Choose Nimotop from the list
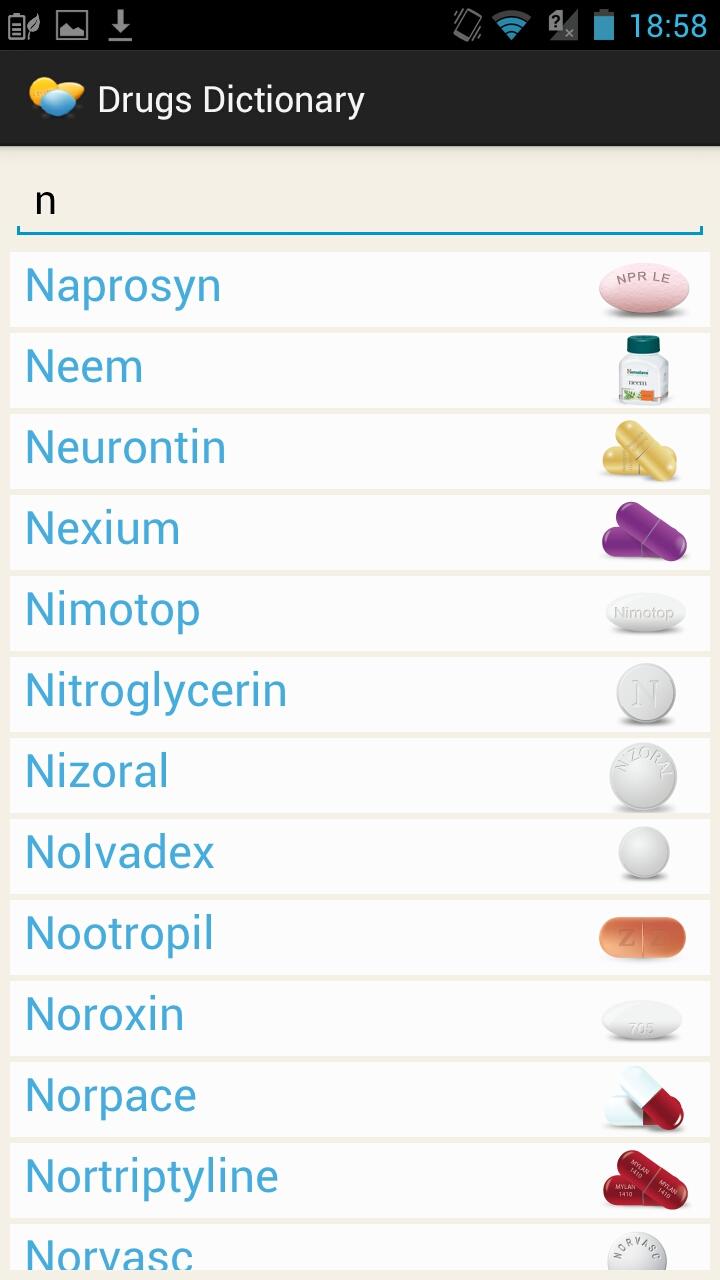This screenshot has width=720, height=1280. [360, 612]
